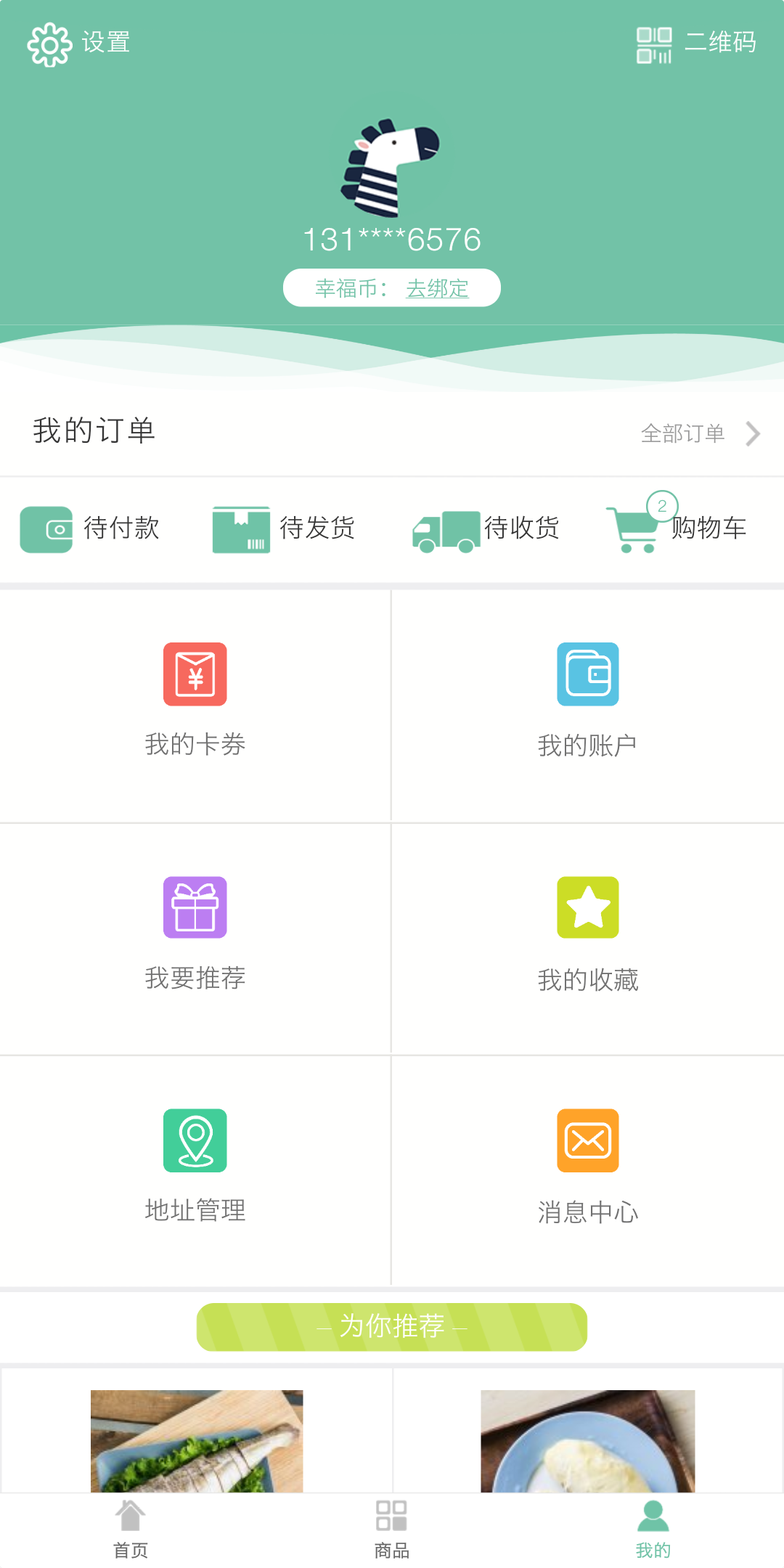
Task: Open 设置 settings gear
Action: [78, 44]
